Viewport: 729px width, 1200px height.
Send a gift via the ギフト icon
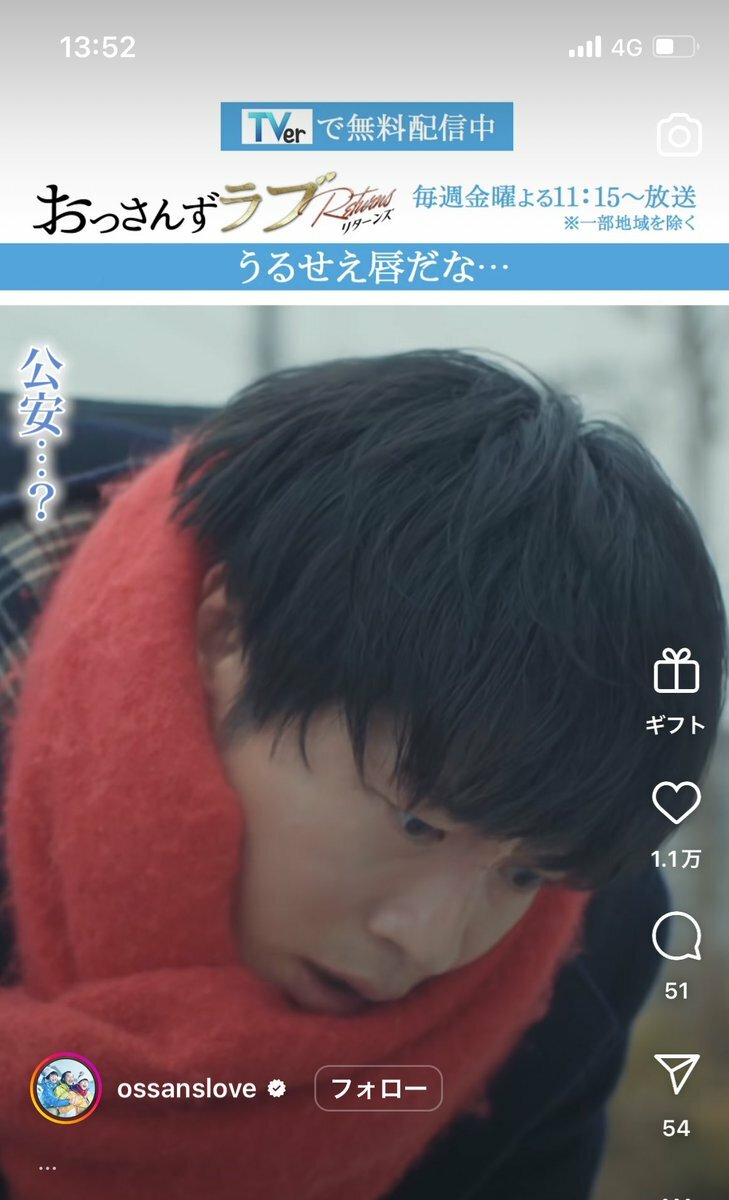[x=676, y=671]
